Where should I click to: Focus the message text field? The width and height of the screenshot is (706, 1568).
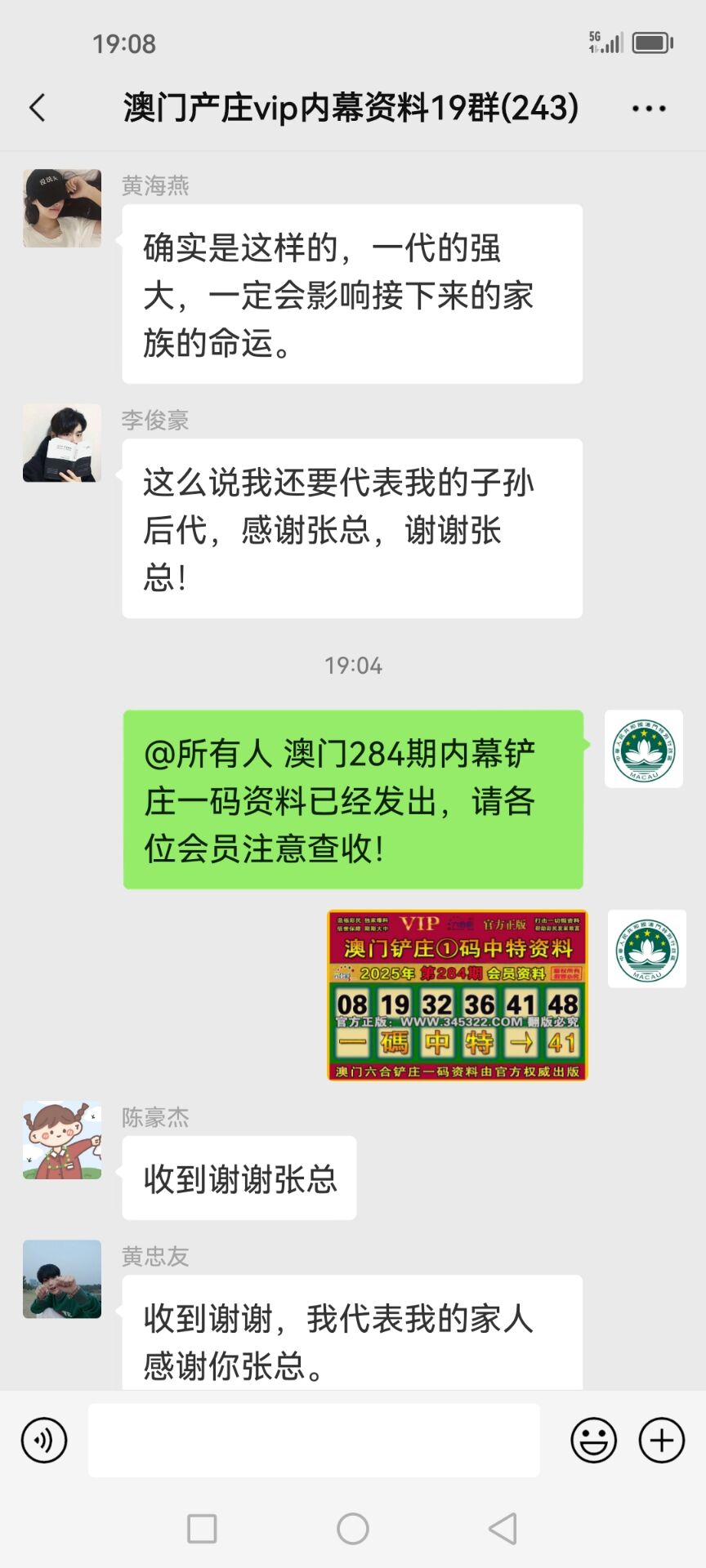pos(314,1440)
